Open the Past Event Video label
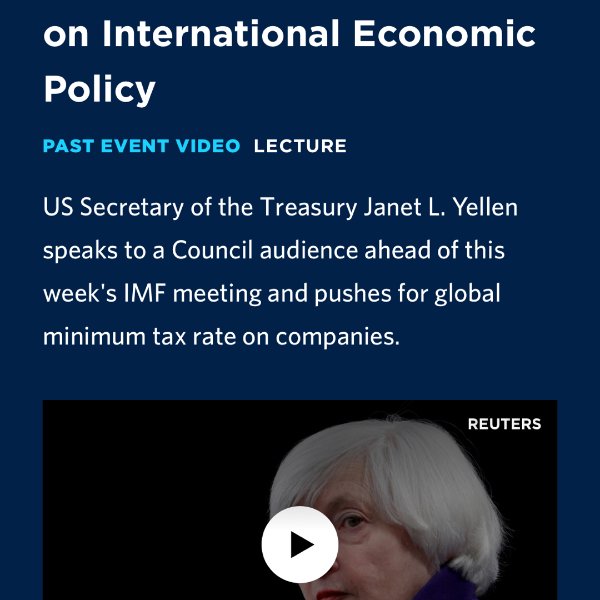This screenshot has height=600, width=600. [141, 146]
